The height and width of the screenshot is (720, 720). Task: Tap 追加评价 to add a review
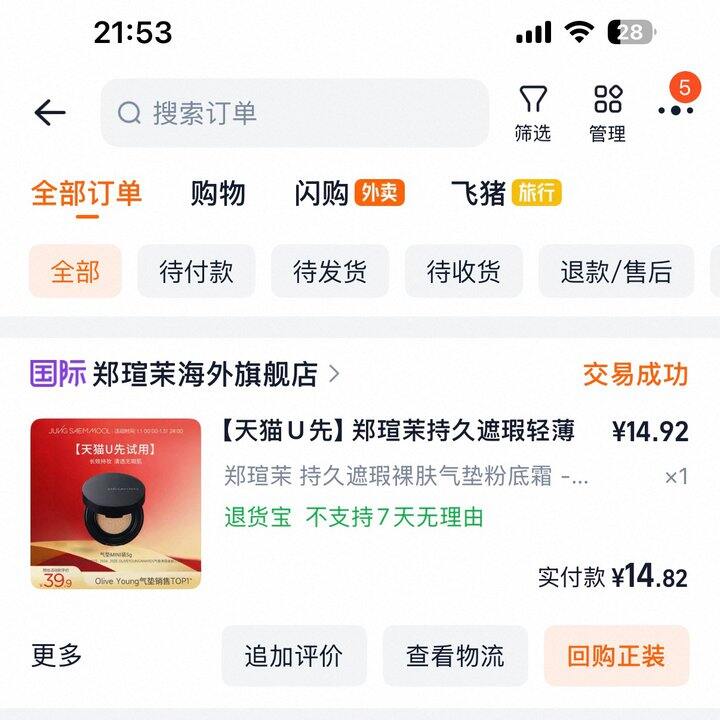[x=294, y=656]
